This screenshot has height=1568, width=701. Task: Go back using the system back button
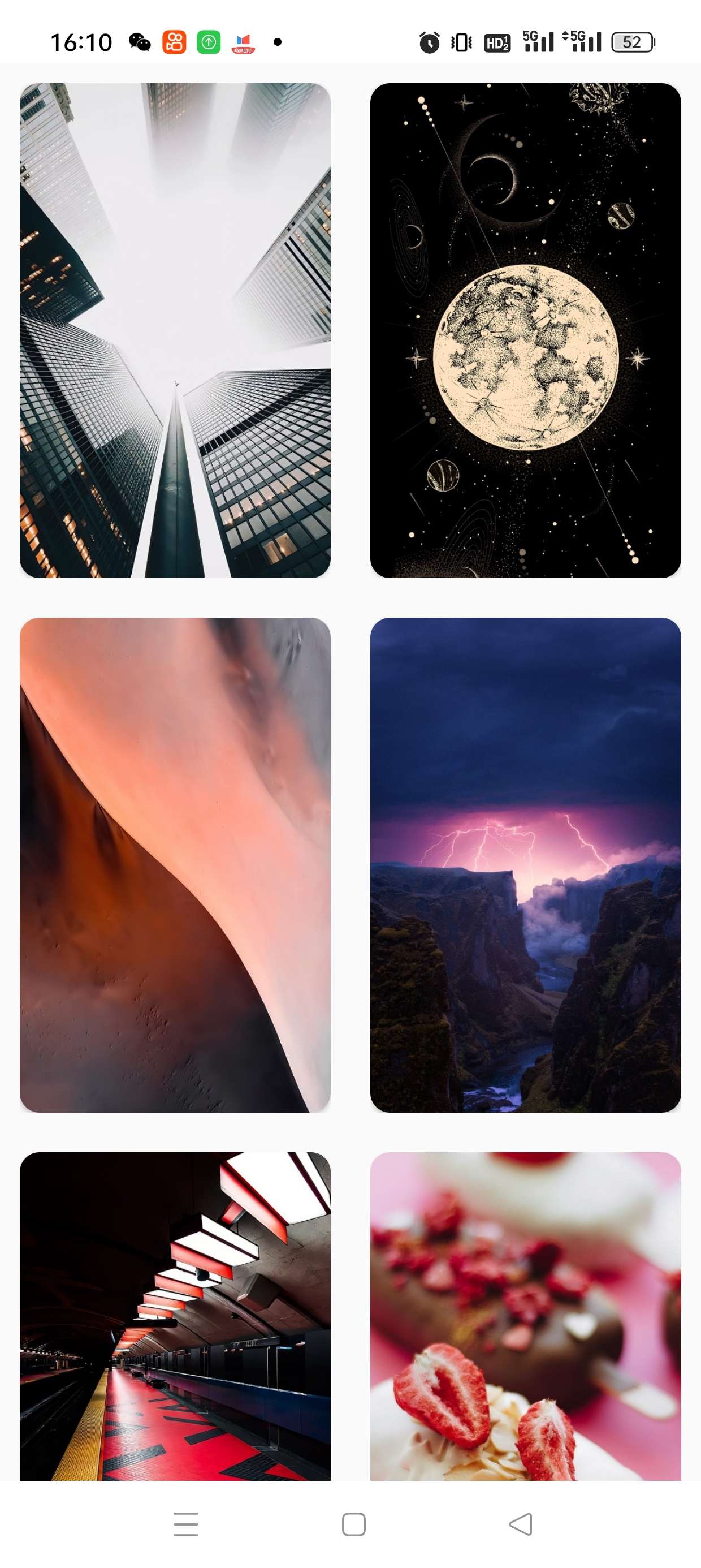520,1523
